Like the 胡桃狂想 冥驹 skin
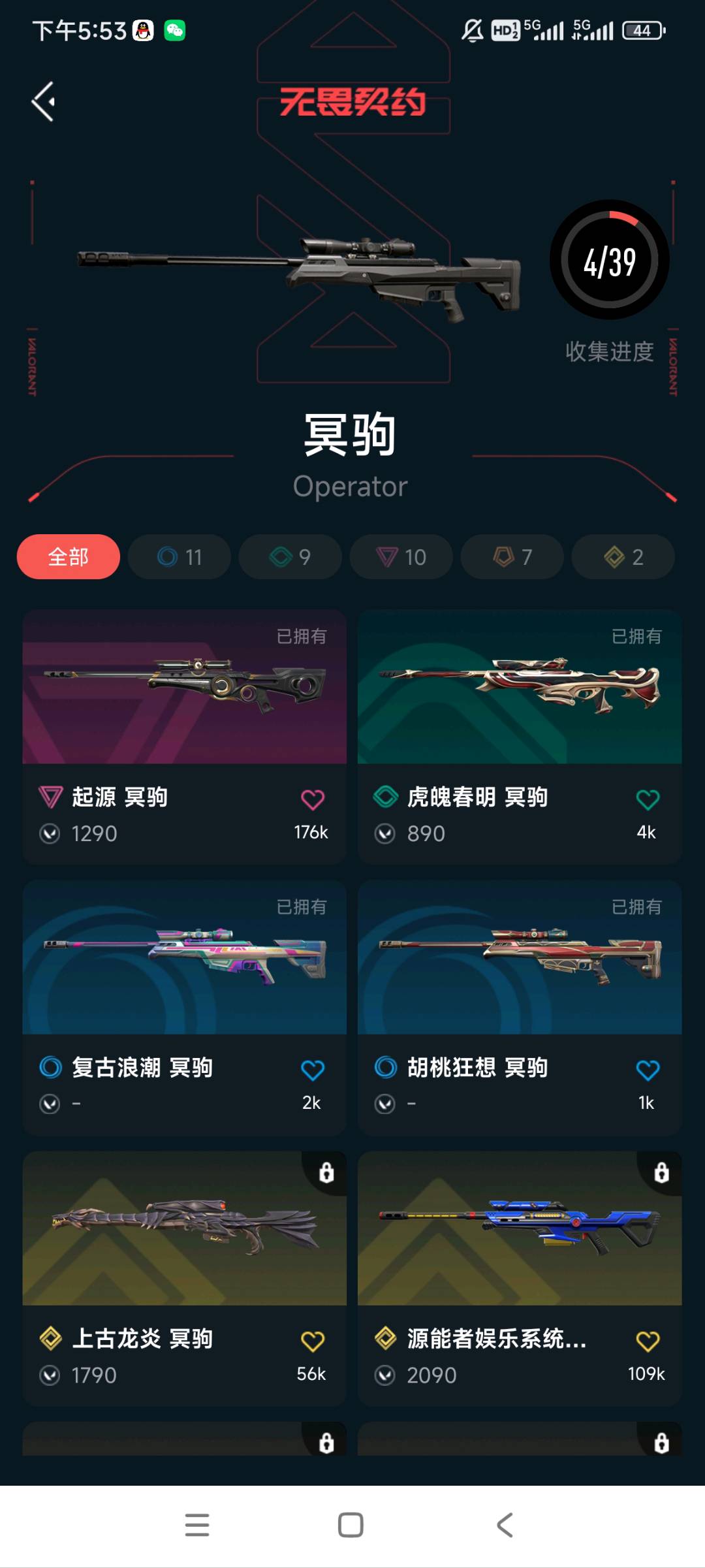Screen dimensions: 705x1568 (648, 1070)
